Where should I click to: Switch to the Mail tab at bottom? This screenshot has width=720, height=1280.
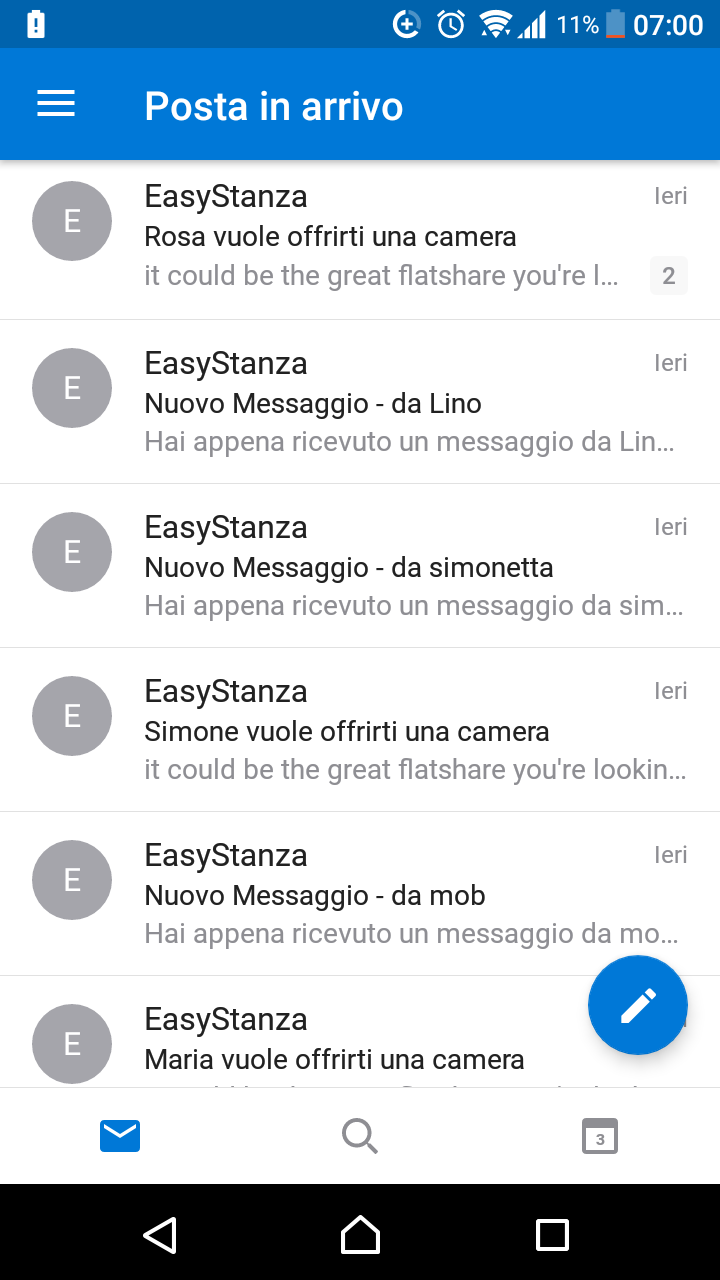(x=119, y=1136)
